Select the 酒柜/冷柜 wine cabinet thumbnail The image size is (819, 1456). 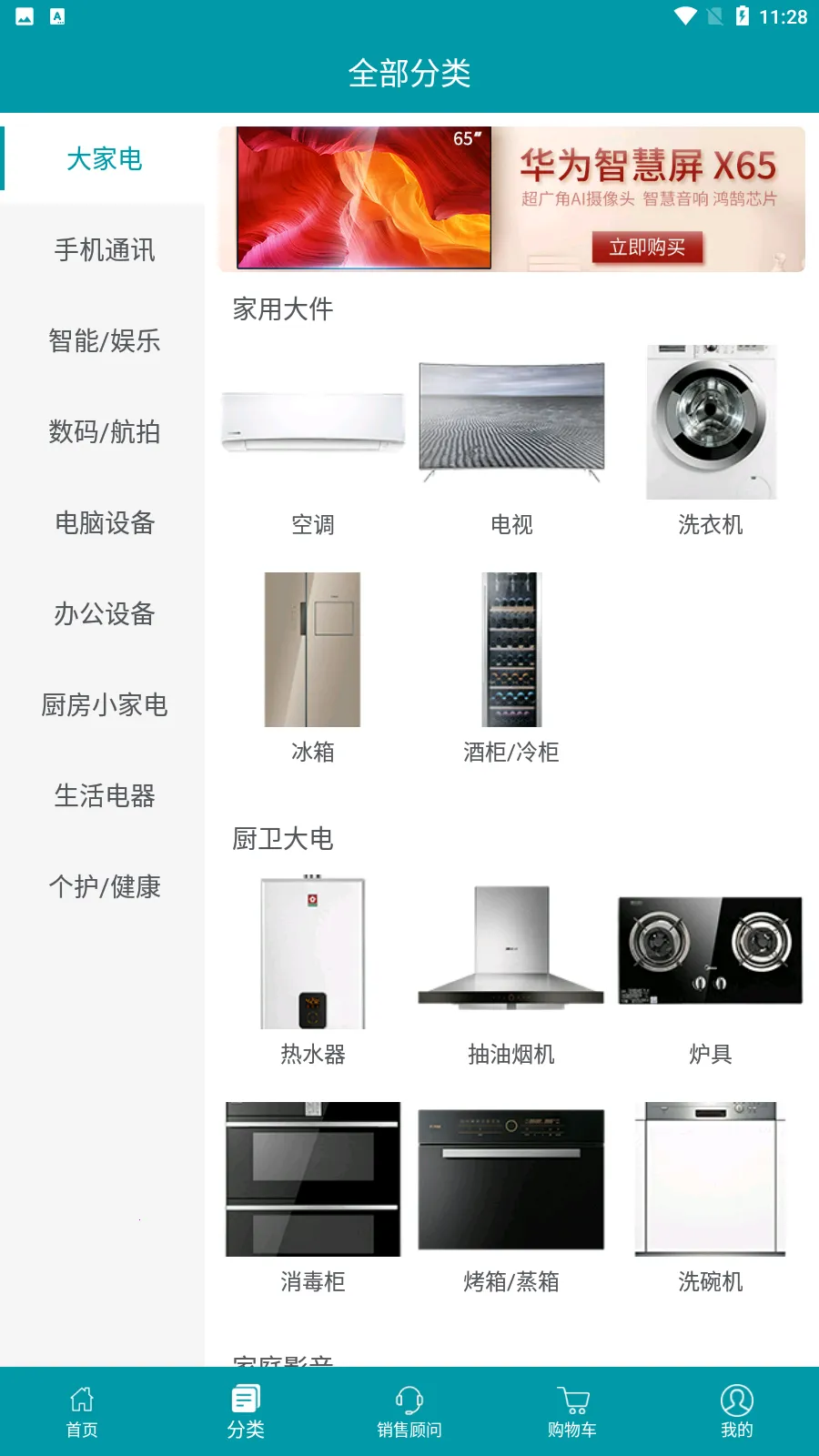tap(511, 649)
